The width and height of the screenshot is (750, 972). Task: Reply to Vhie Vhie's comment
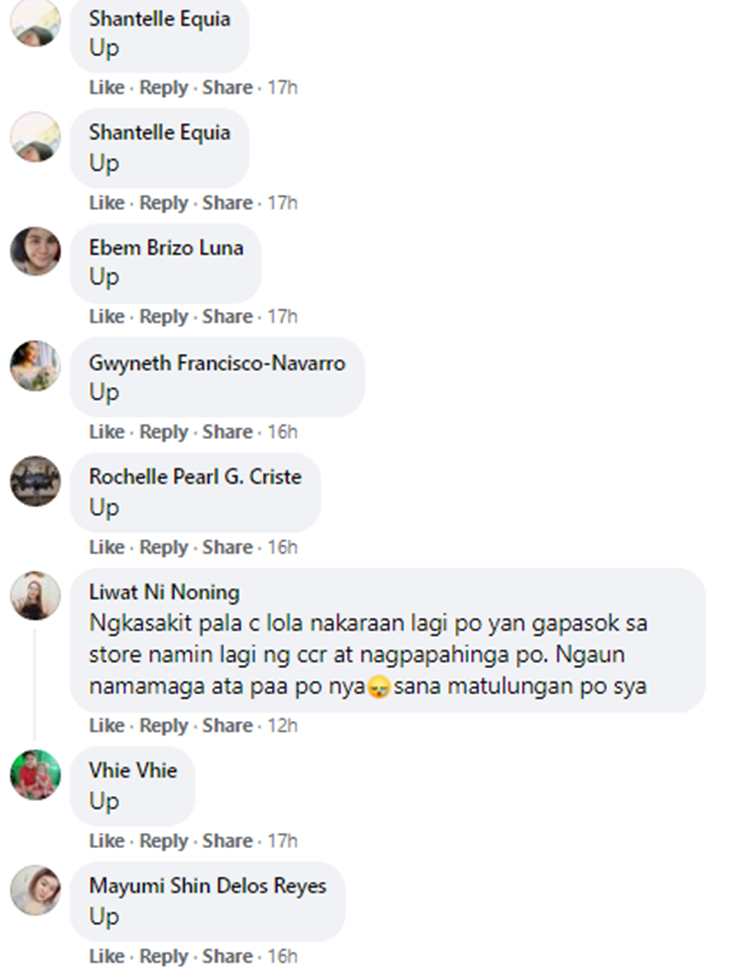[163, 841]
